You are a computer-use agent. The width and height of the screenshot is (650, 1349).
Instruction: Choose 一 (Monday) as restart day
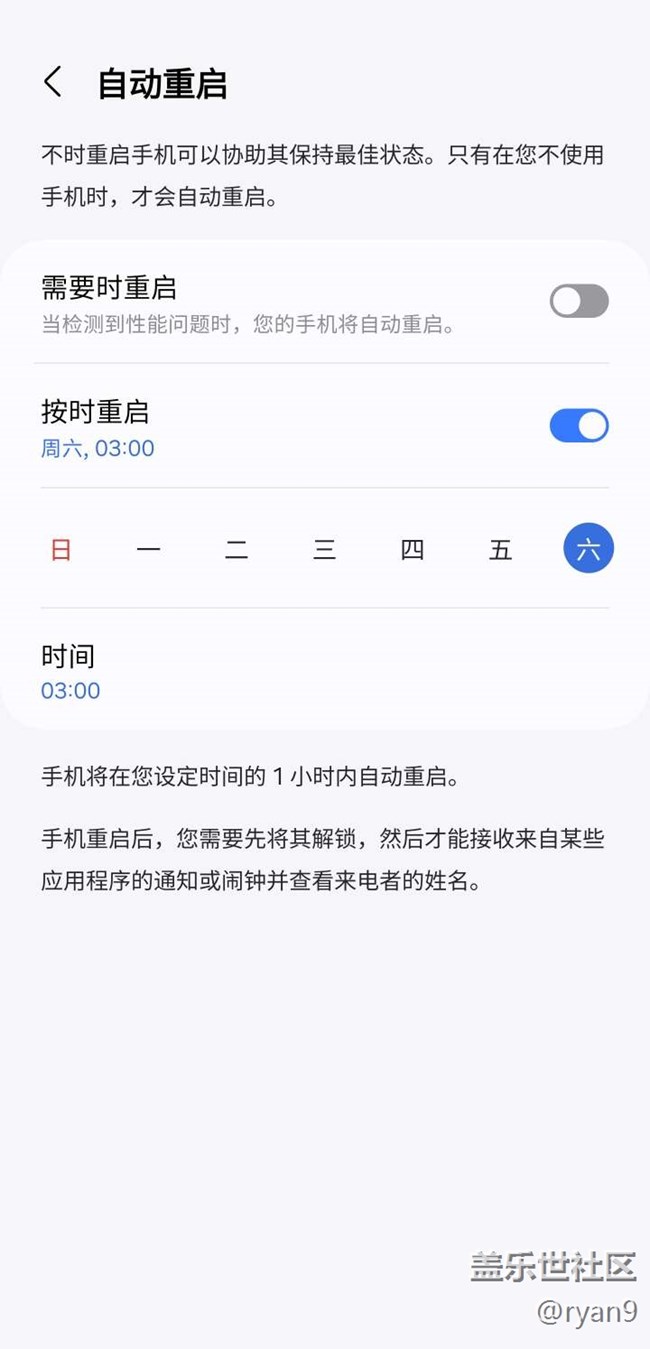(x=149, y=550)
